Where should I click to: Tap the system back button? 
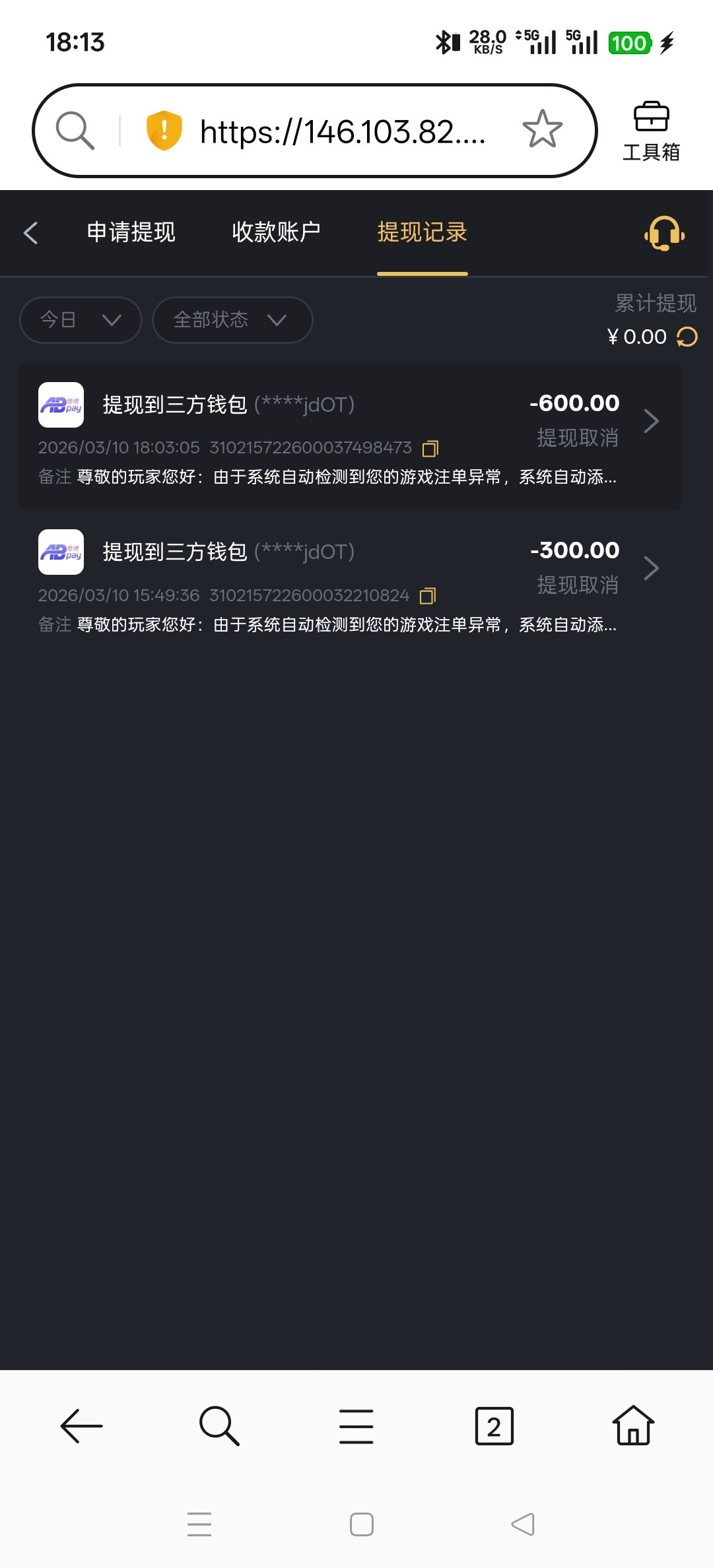coord(523,1524)
